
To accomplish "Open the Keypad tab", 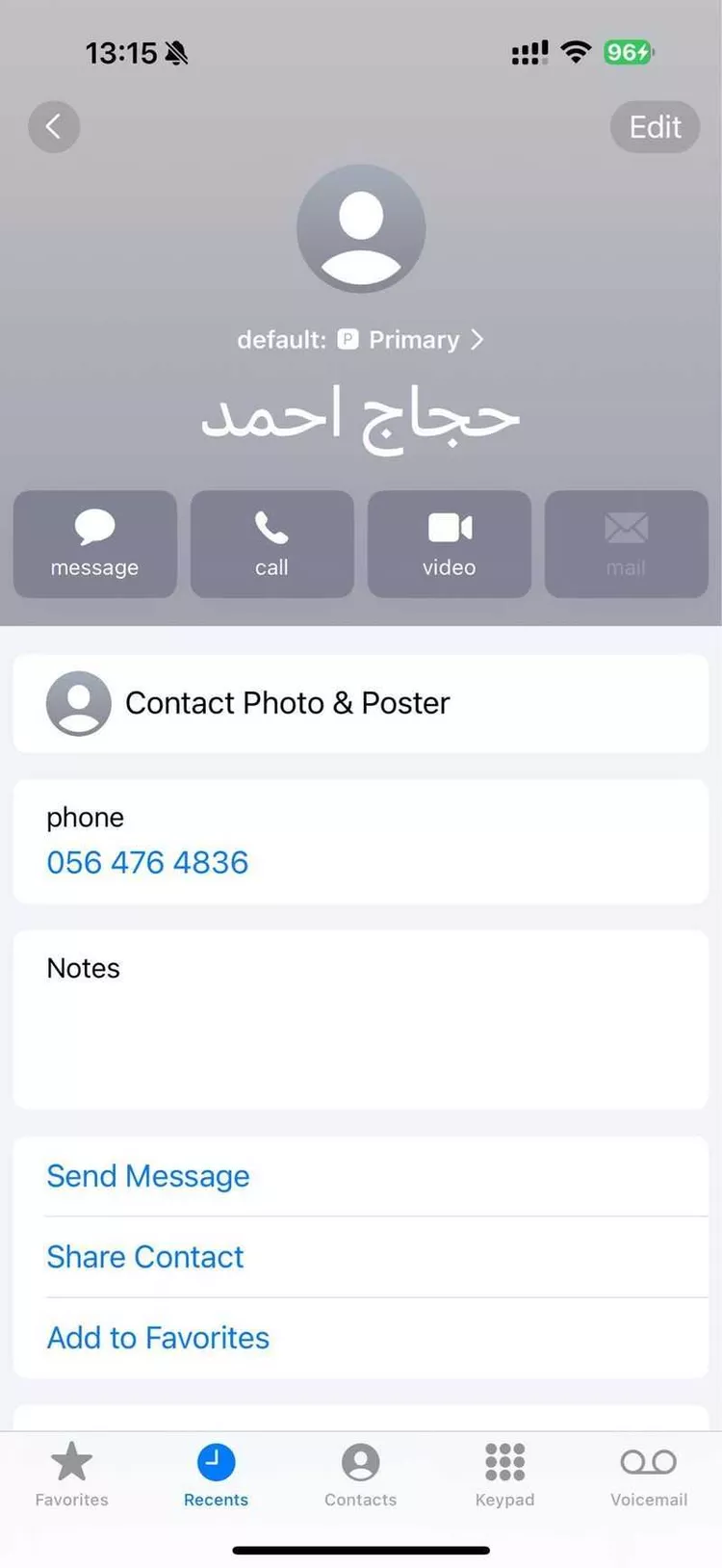I will [504, 1475].
